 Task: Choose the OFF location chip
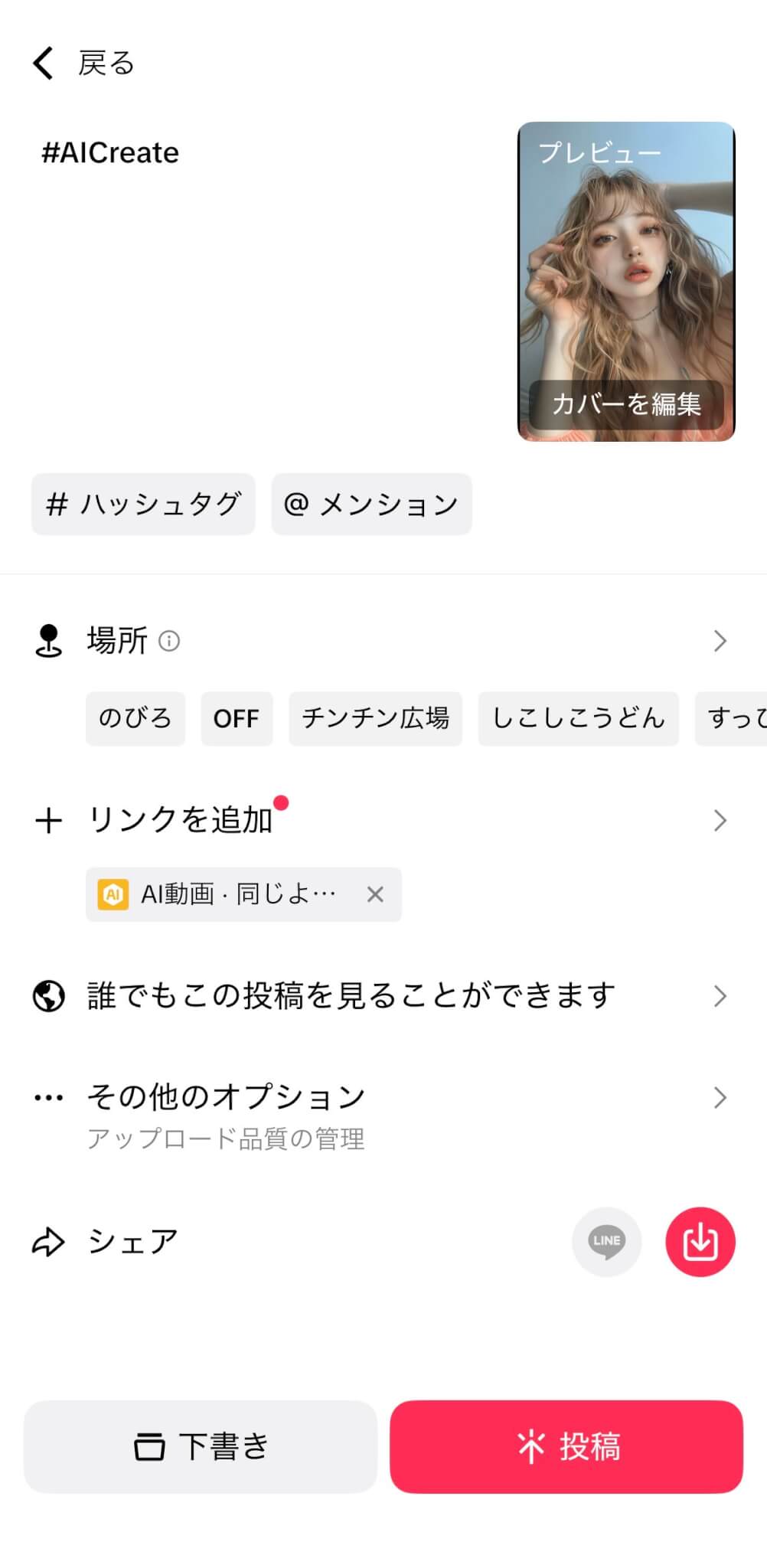(237, 718)
